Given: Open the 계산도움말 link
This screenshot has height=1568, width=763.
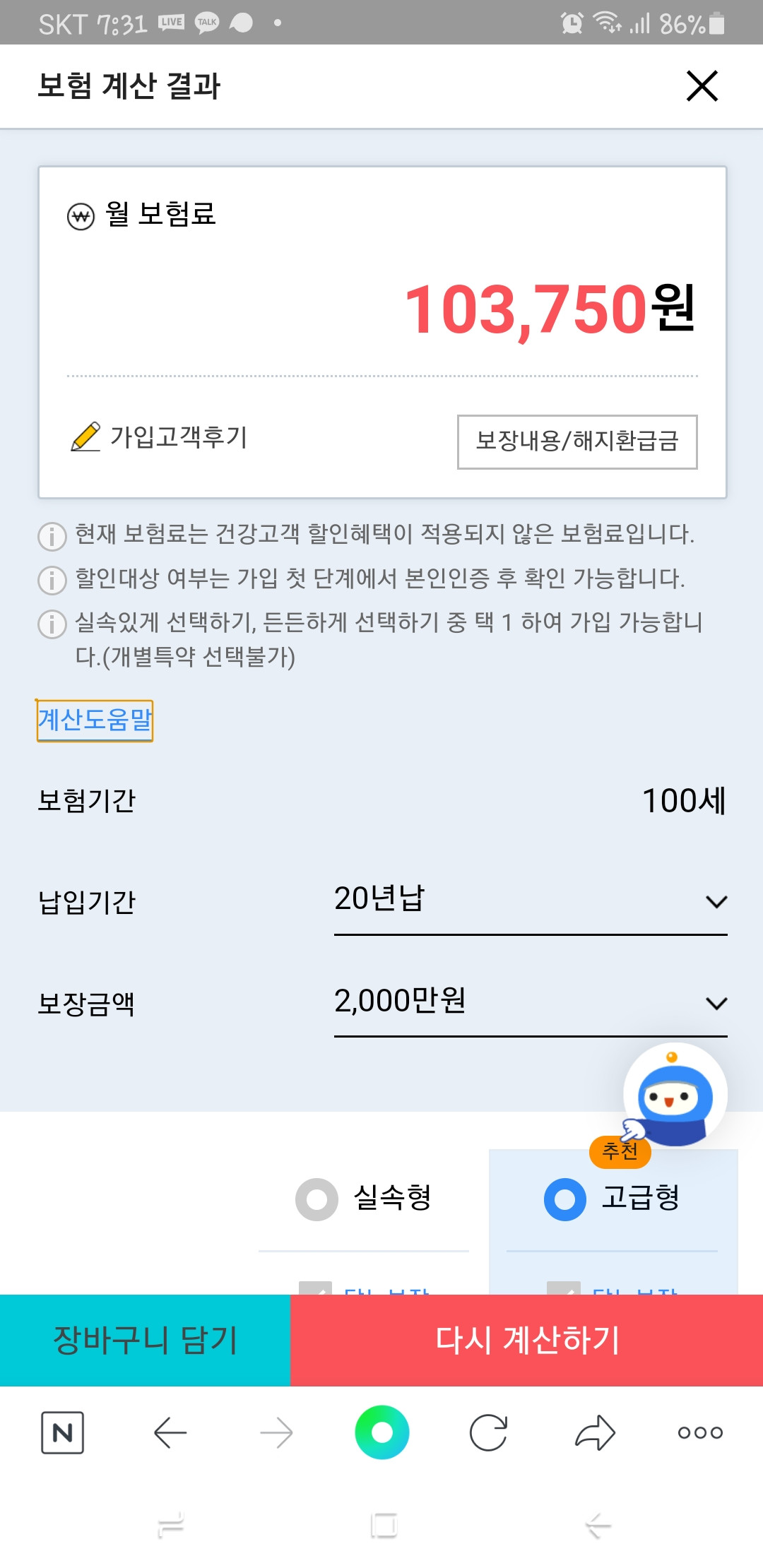Looking at the screenshot, I should 95,720.
